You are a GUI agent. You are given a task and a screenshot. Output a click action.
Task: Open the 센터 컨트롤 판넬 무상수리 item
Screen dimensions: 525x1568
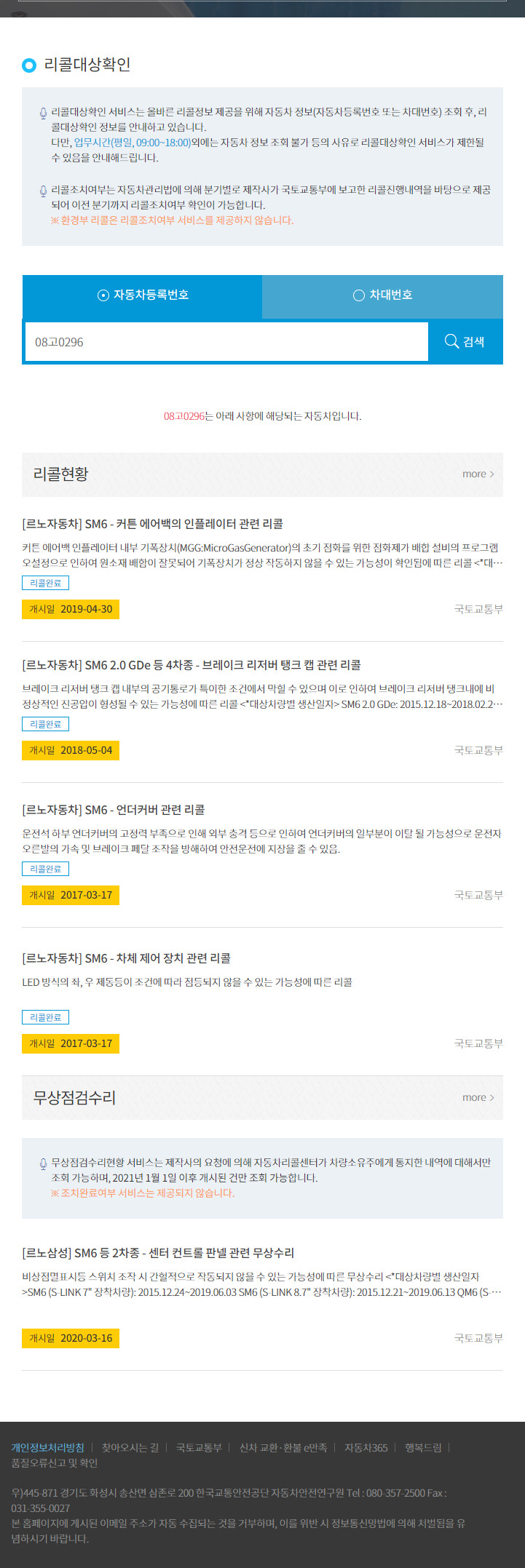pyautogui.click(x=159, y=1253)
